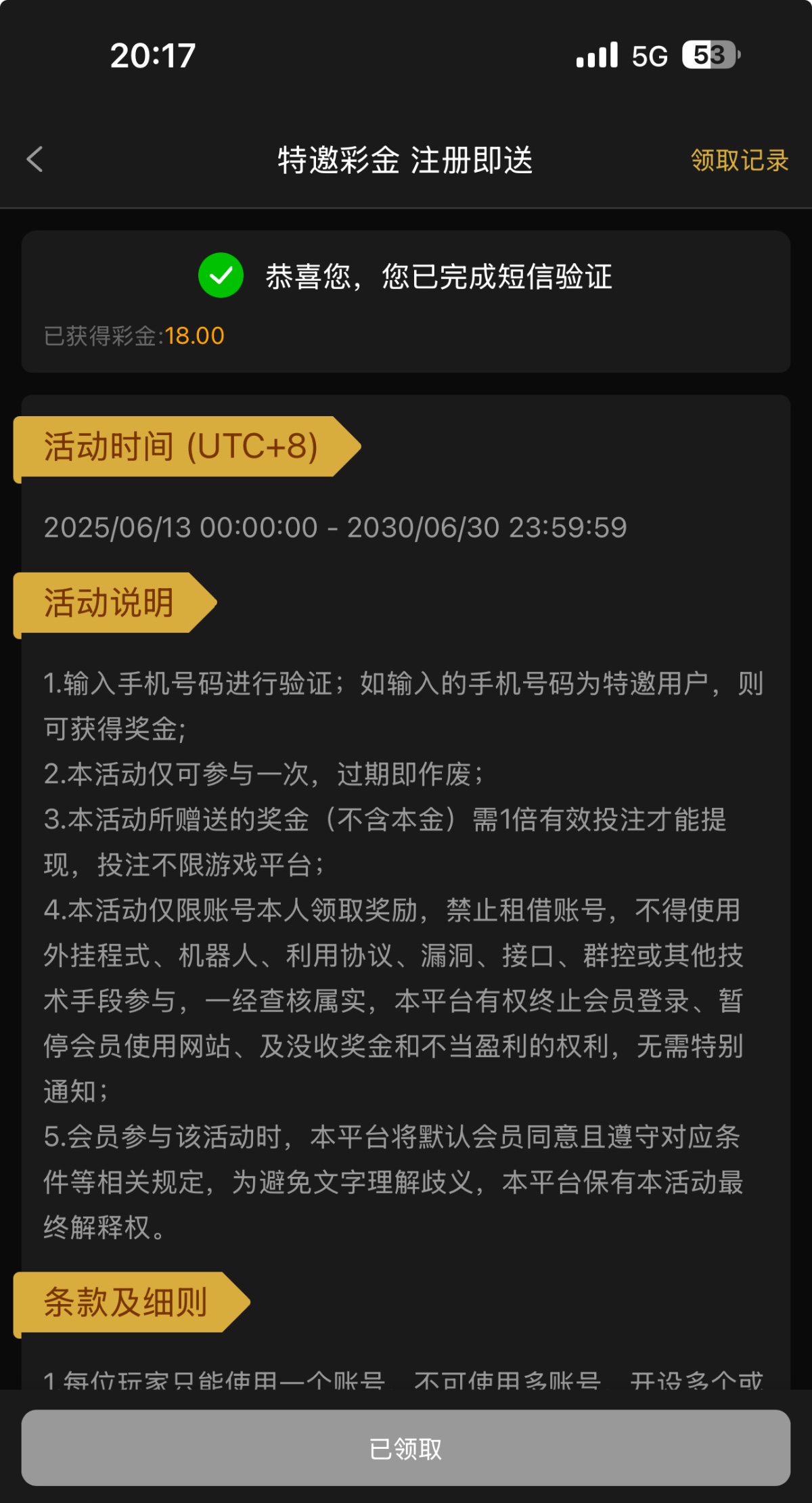The image size is (812, 1503).
Task: Select the 特邀彩金 注册即送 title bar
Action: [x=405, y=158]
